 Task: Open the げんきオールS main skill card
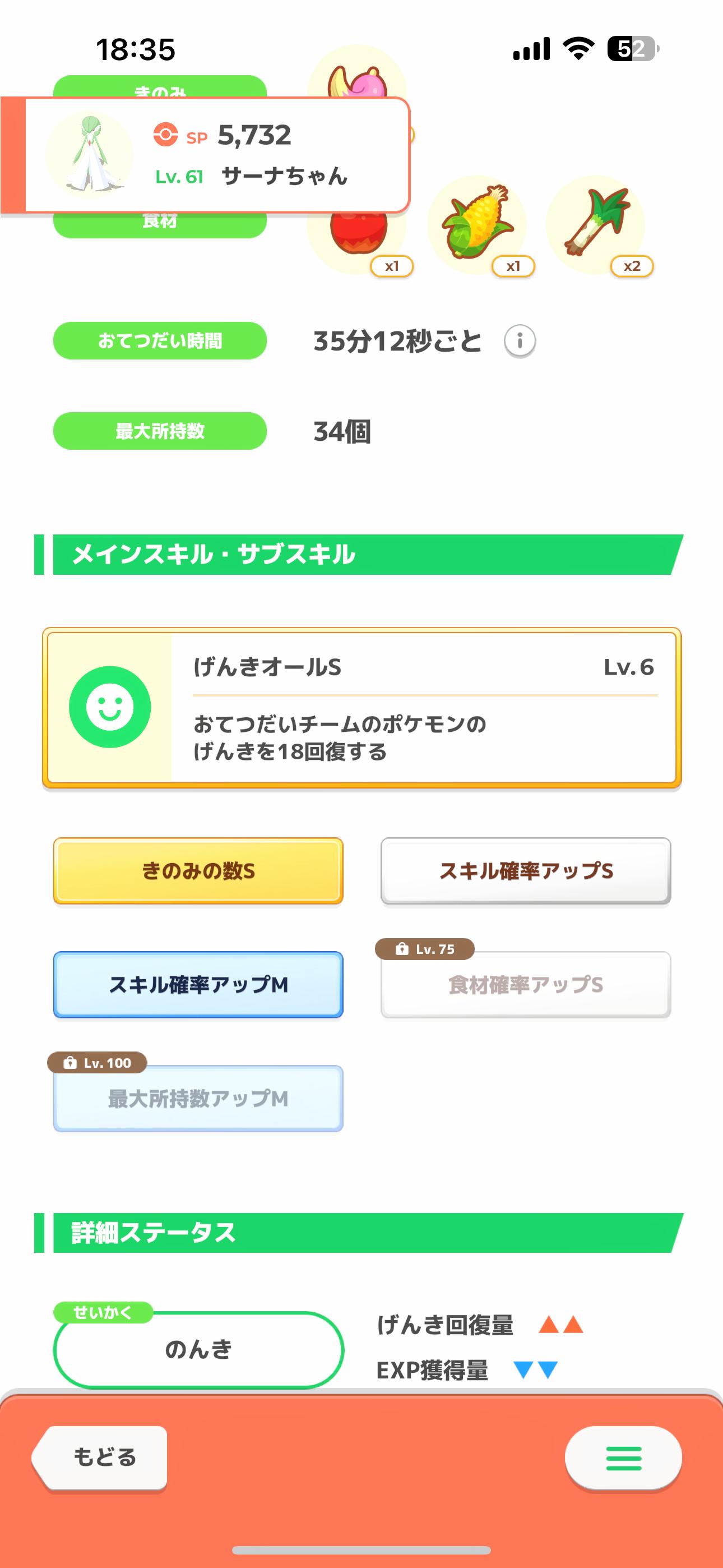tap(361, 708)
